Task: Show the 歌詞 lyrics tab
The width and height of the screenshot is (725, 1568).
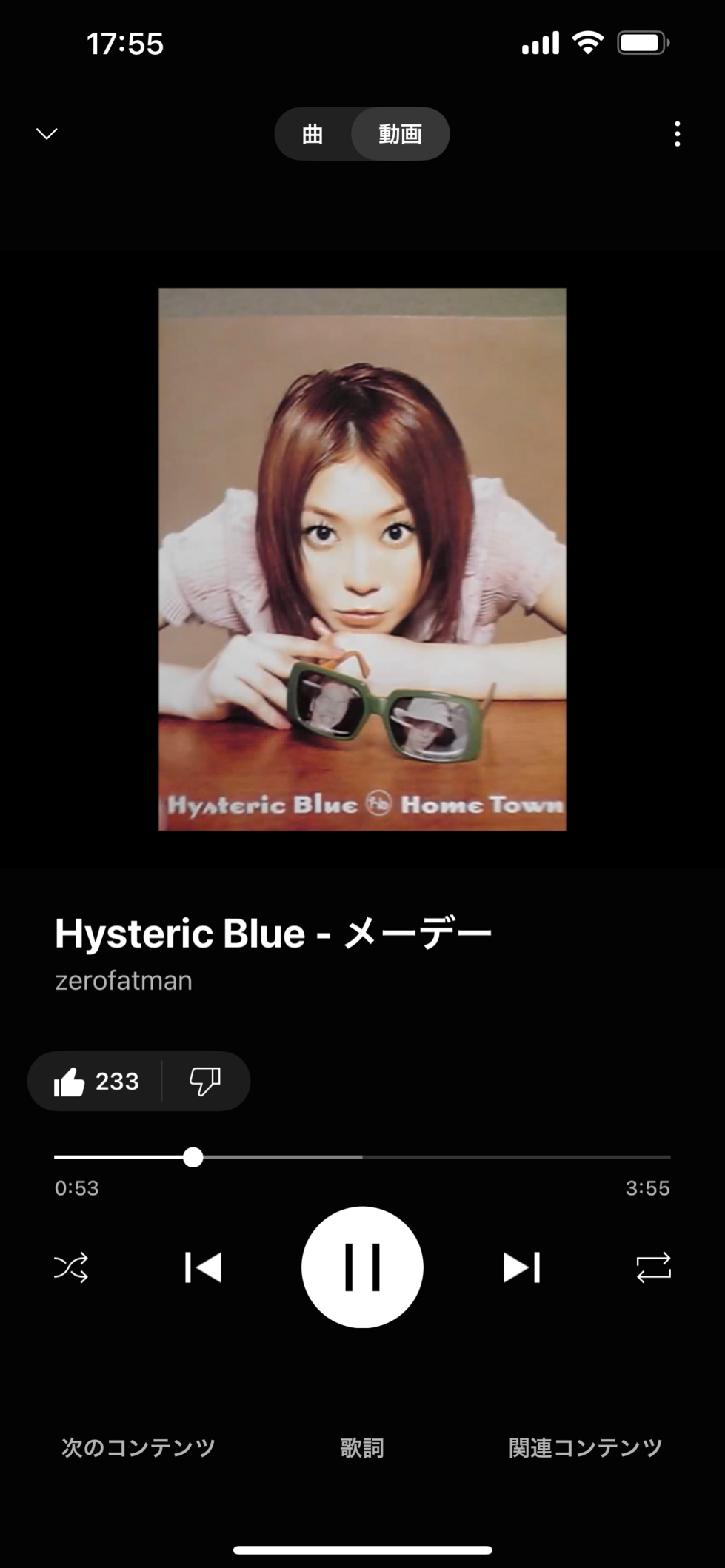Action: click(x=362, y=1447)
